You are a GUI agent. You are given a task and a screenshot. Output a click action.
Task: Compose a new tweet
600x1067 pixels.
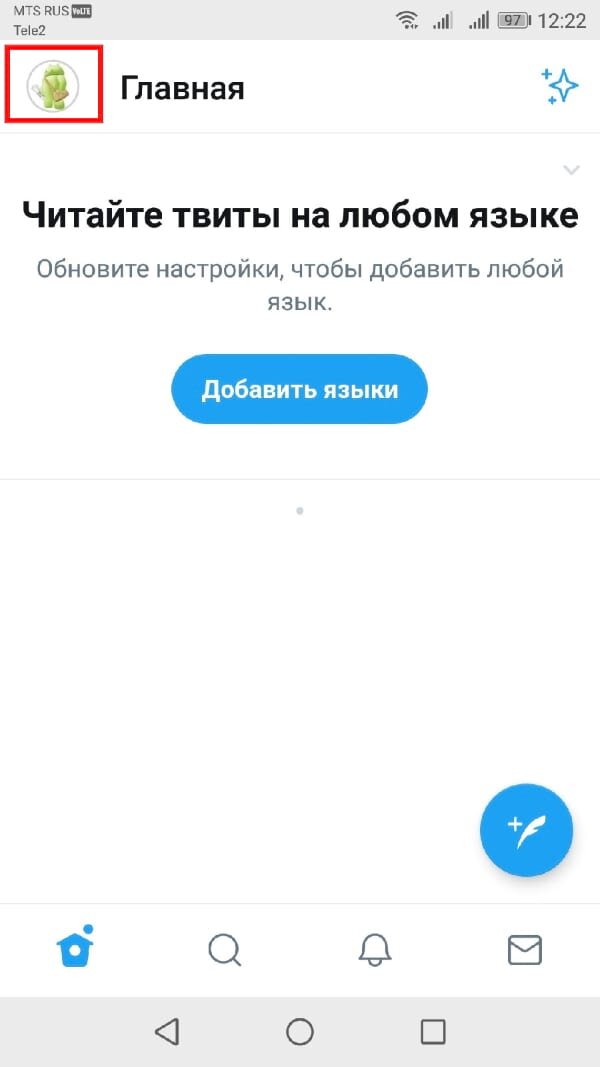(527, 830)
